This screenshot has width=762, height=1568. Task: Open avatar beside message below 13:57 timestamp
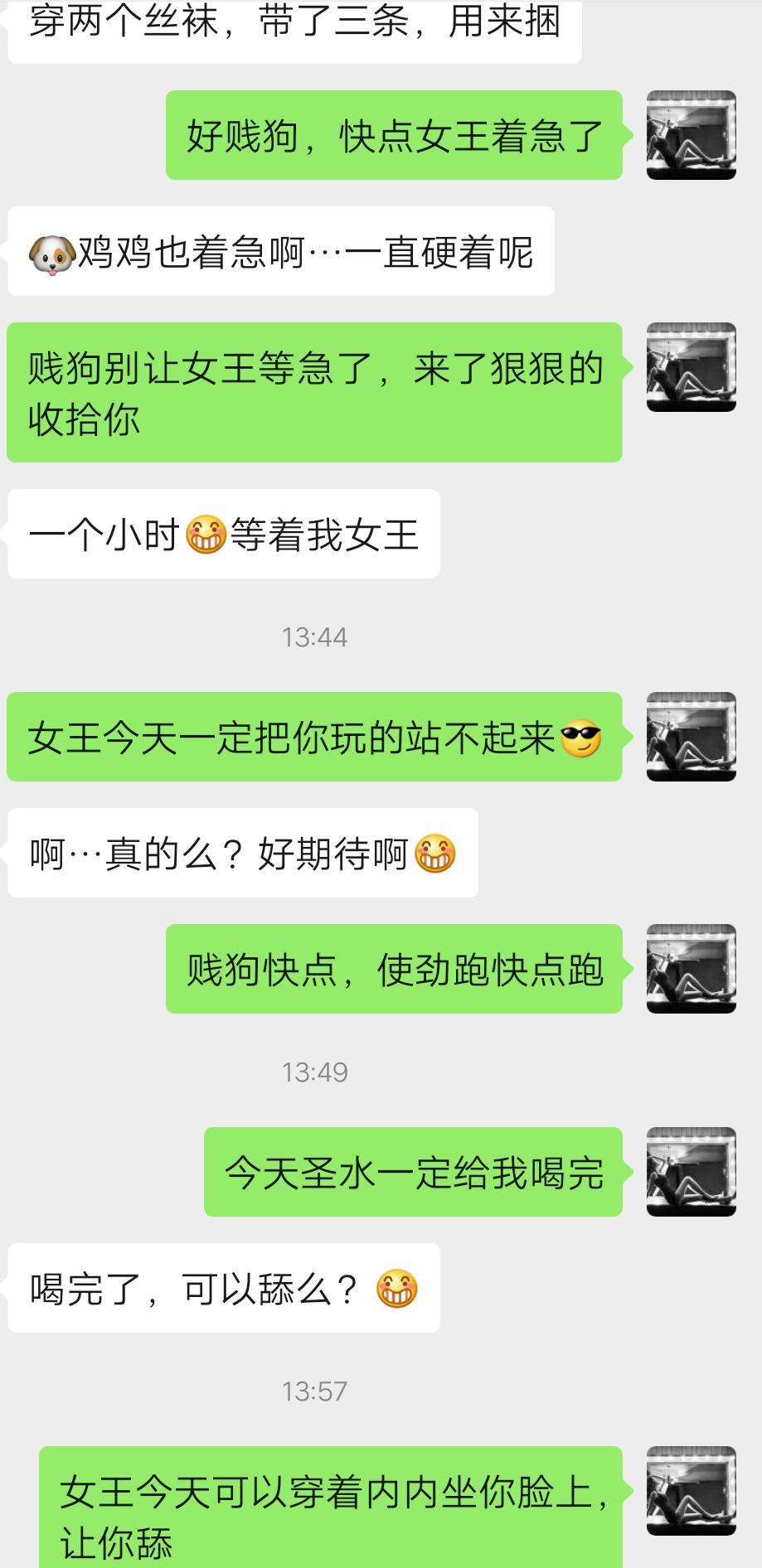tap(691, 1491)
